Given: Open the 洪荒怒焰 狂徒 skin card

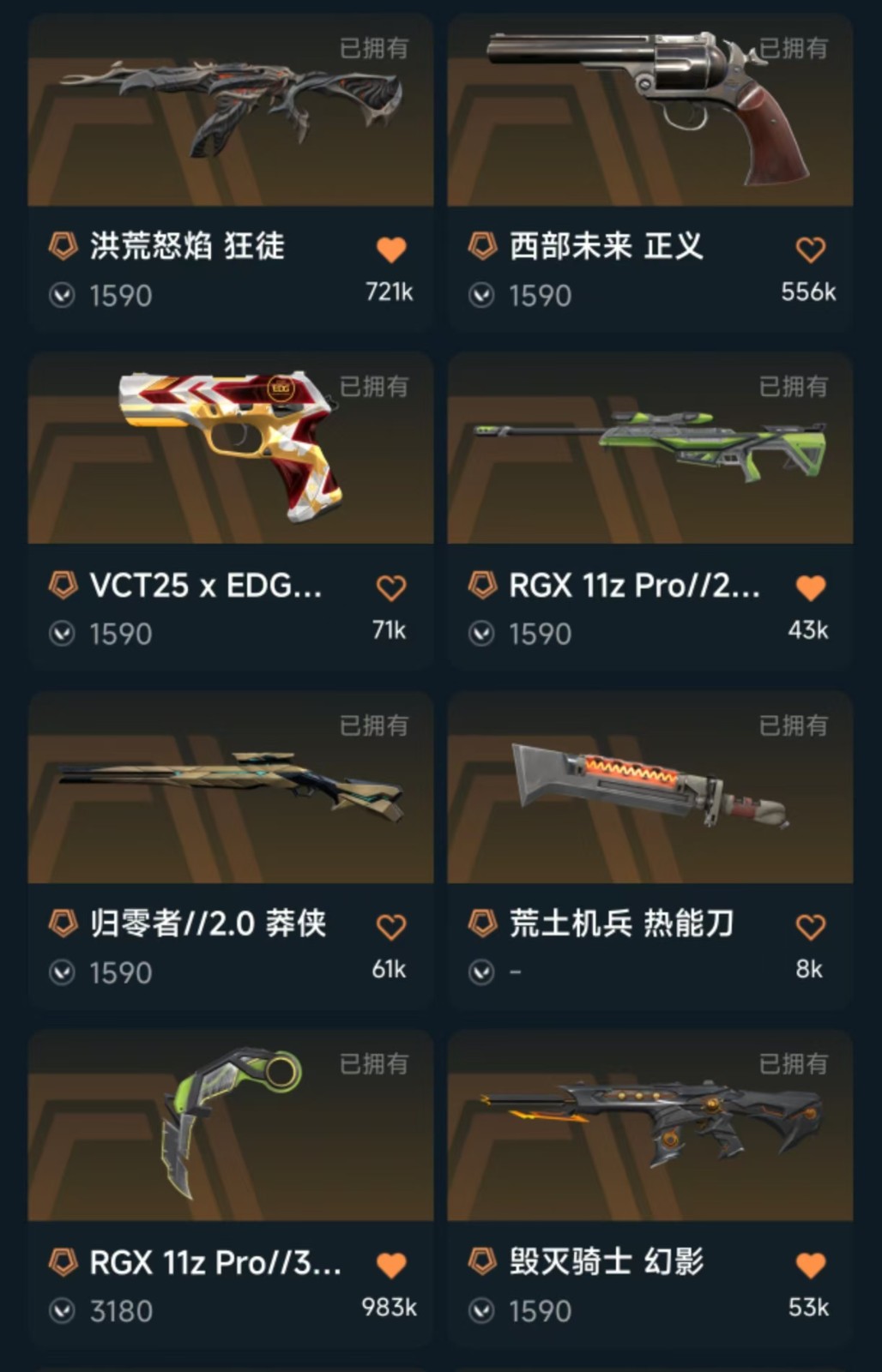Looking at the screenshot, I should pos(230,111).
